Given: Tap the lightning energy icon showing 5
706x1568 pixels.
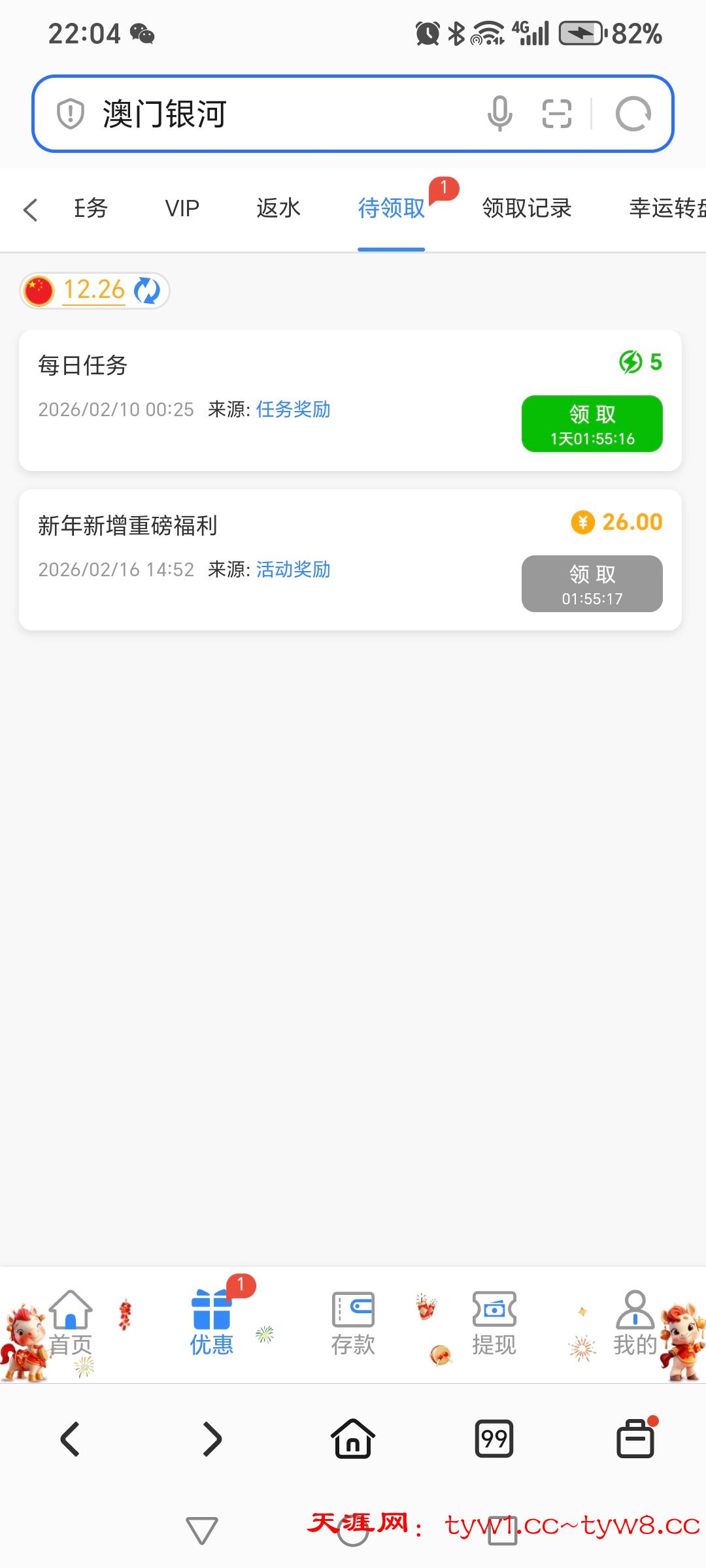Looking at the screenshot, I should click(x=631, y=361).
